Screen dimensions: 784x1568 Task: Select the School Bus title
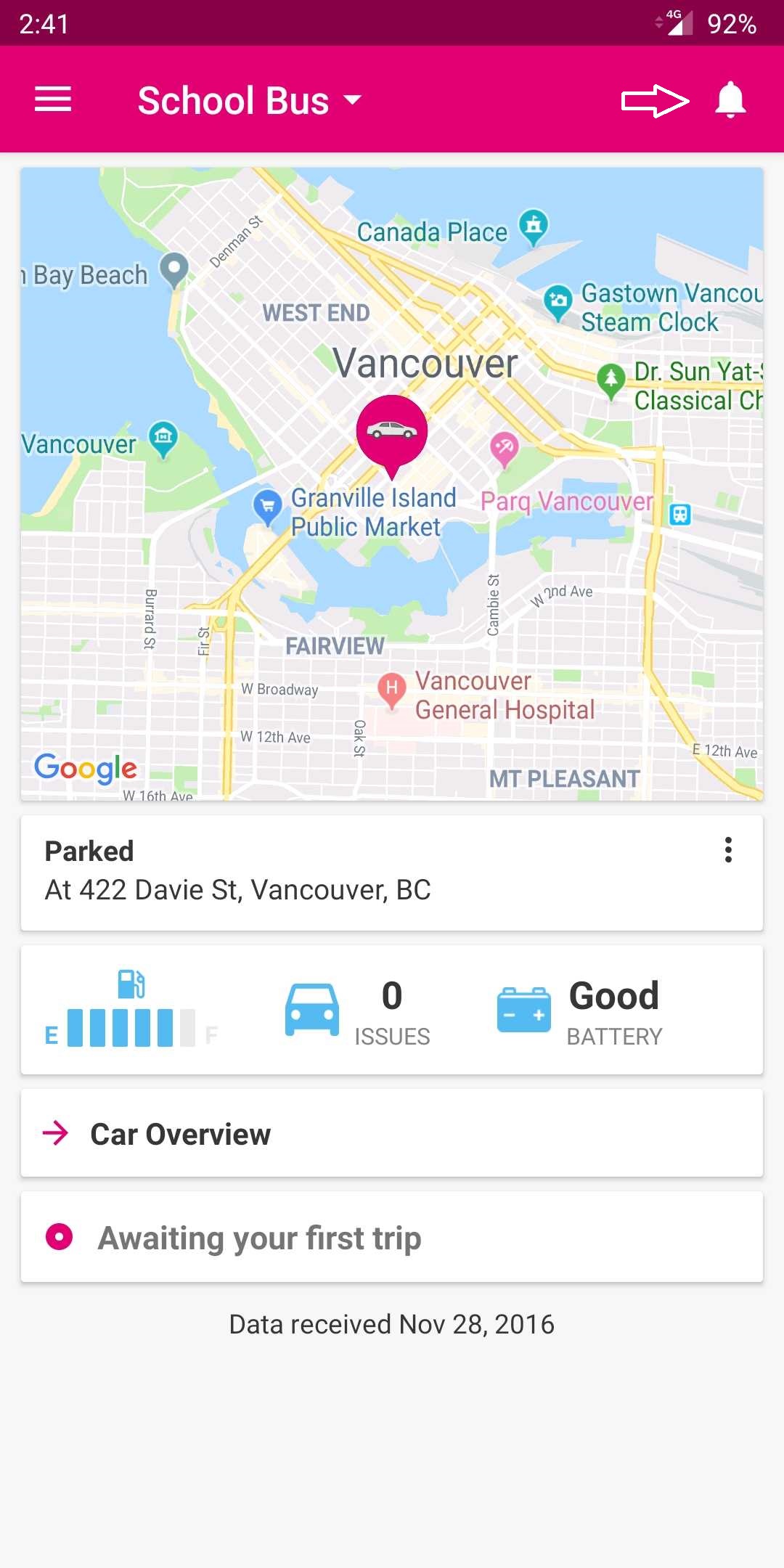pyautogui.click(x=232, y=100)
